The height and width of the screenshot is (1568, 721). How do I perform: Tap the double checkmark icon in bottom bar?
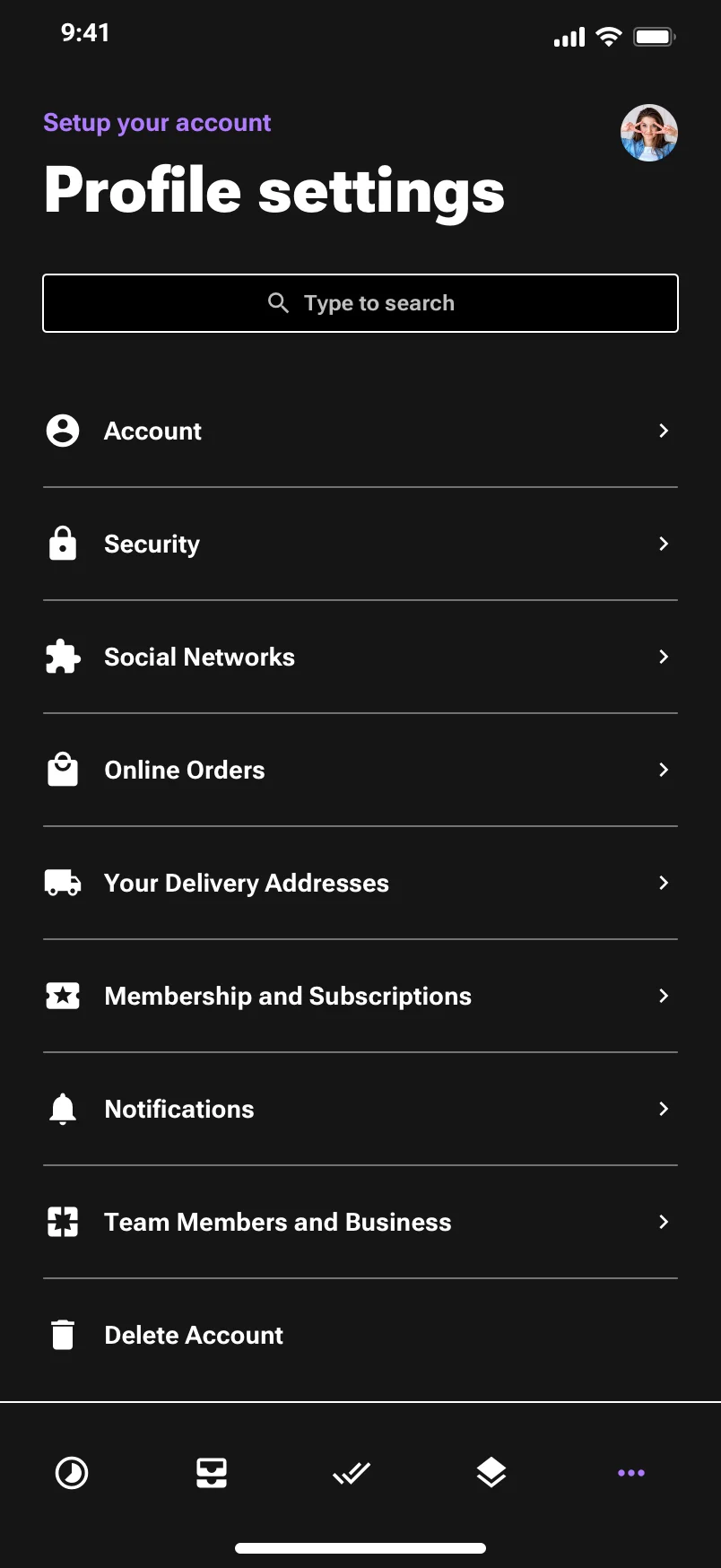pos(352,1472)
